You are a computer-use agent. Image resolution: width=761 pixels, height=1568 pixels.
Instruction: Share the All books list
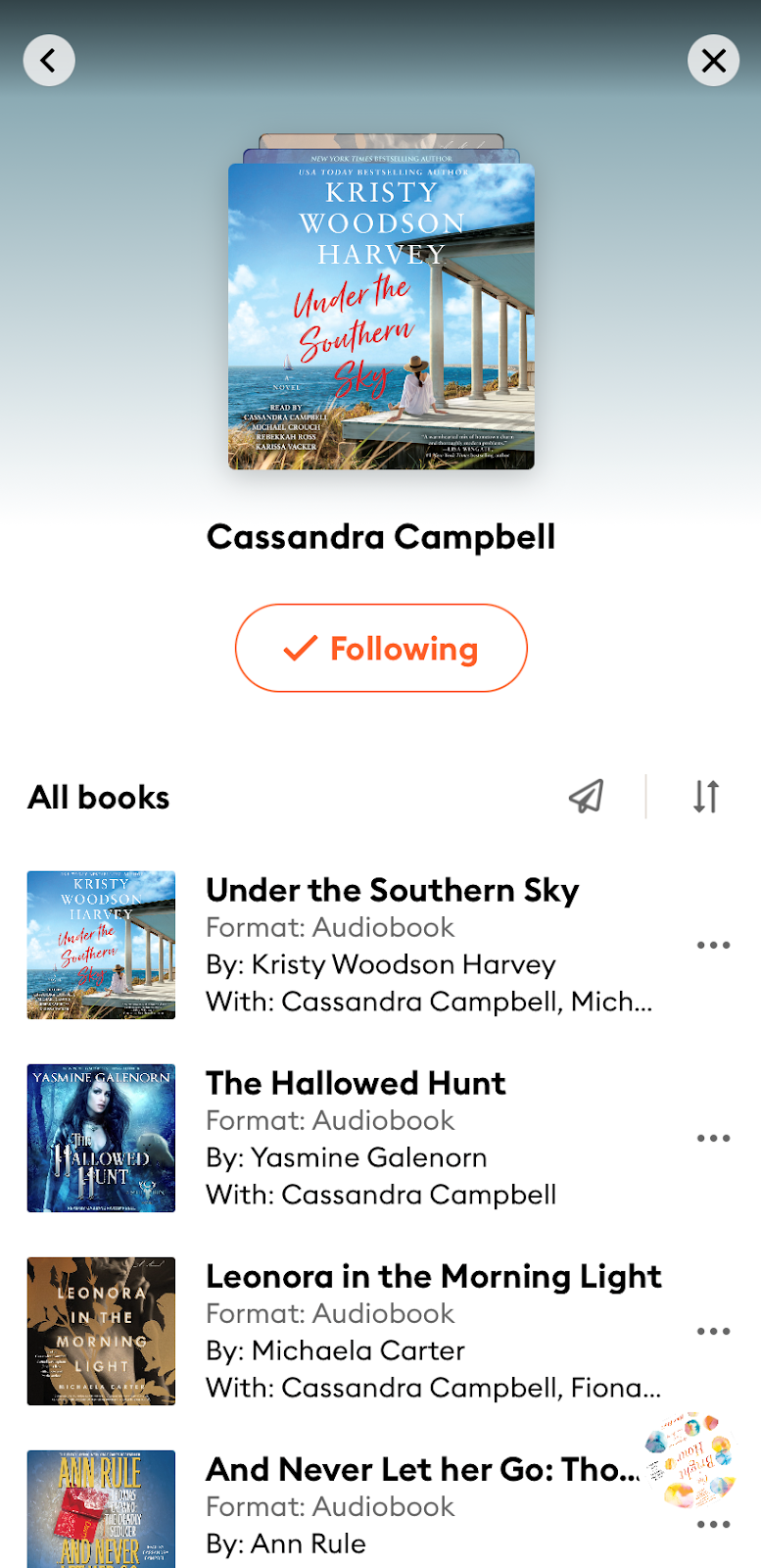click(586, 797)
